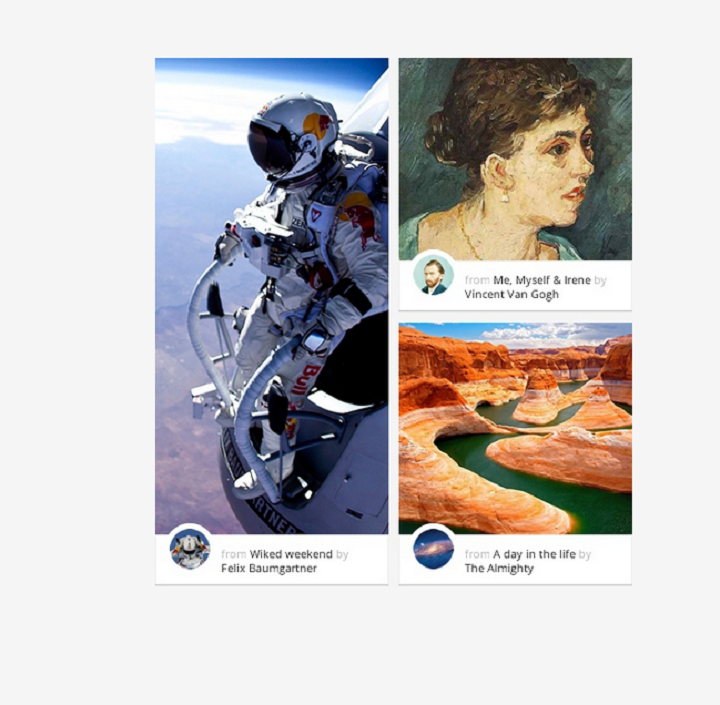The width and height of the screenshot is (720, 705).
Task: Tap Felix Baumgartner's profile avatar
Action: tap(189, 548)
